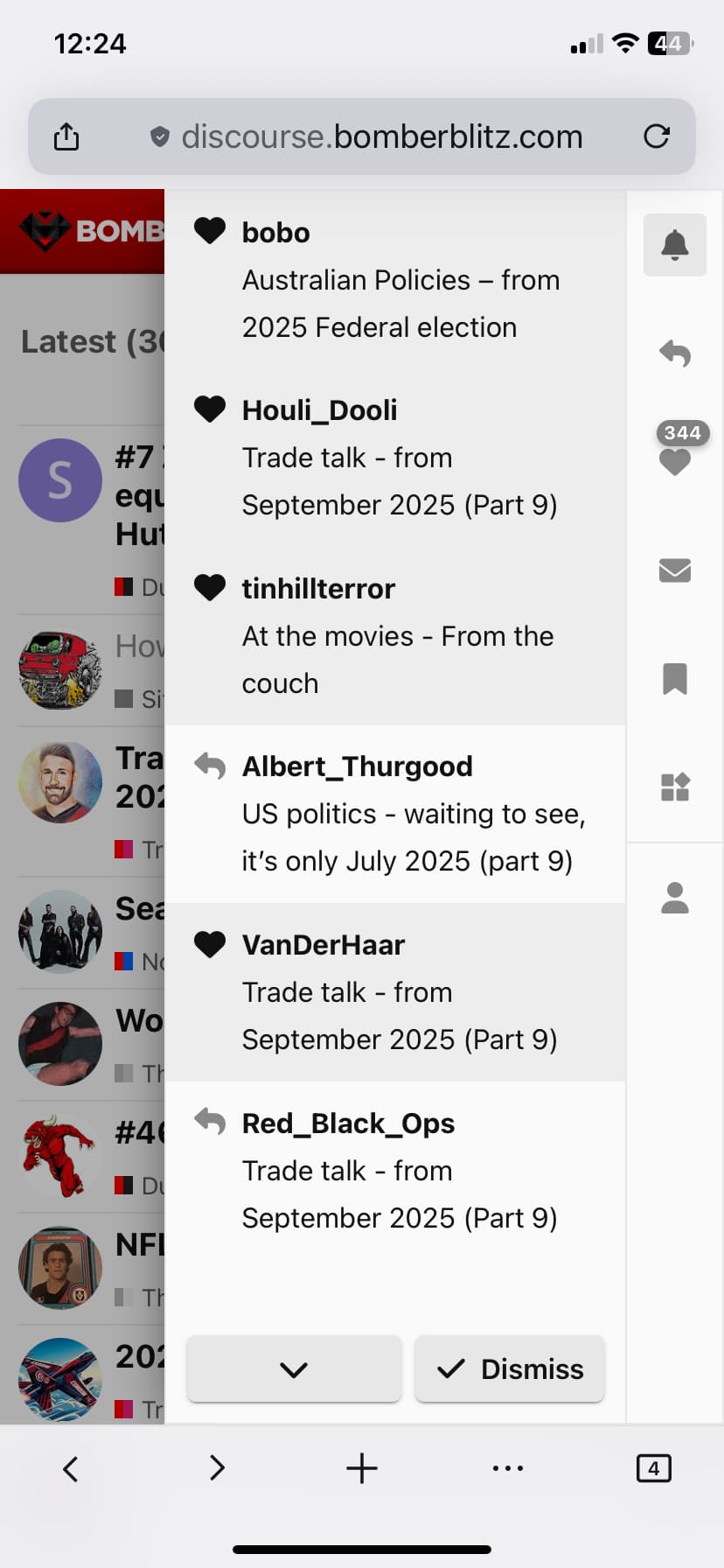
Task: Expand more notifications with chevron button
Action: click(x=294, y=1368)
